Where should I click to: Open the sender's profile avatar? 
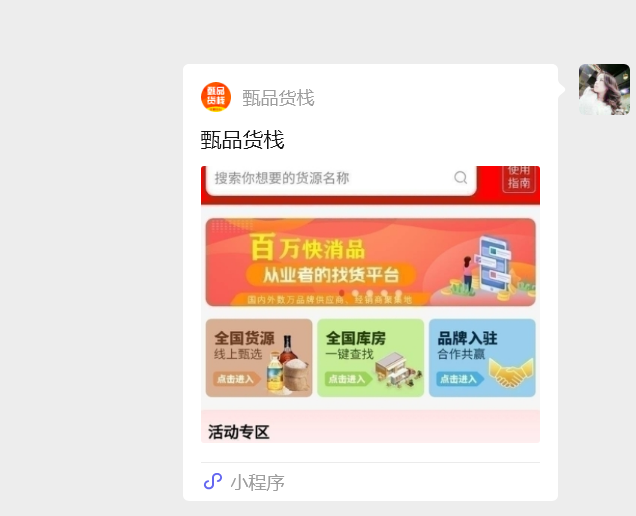tap(604, 90)
